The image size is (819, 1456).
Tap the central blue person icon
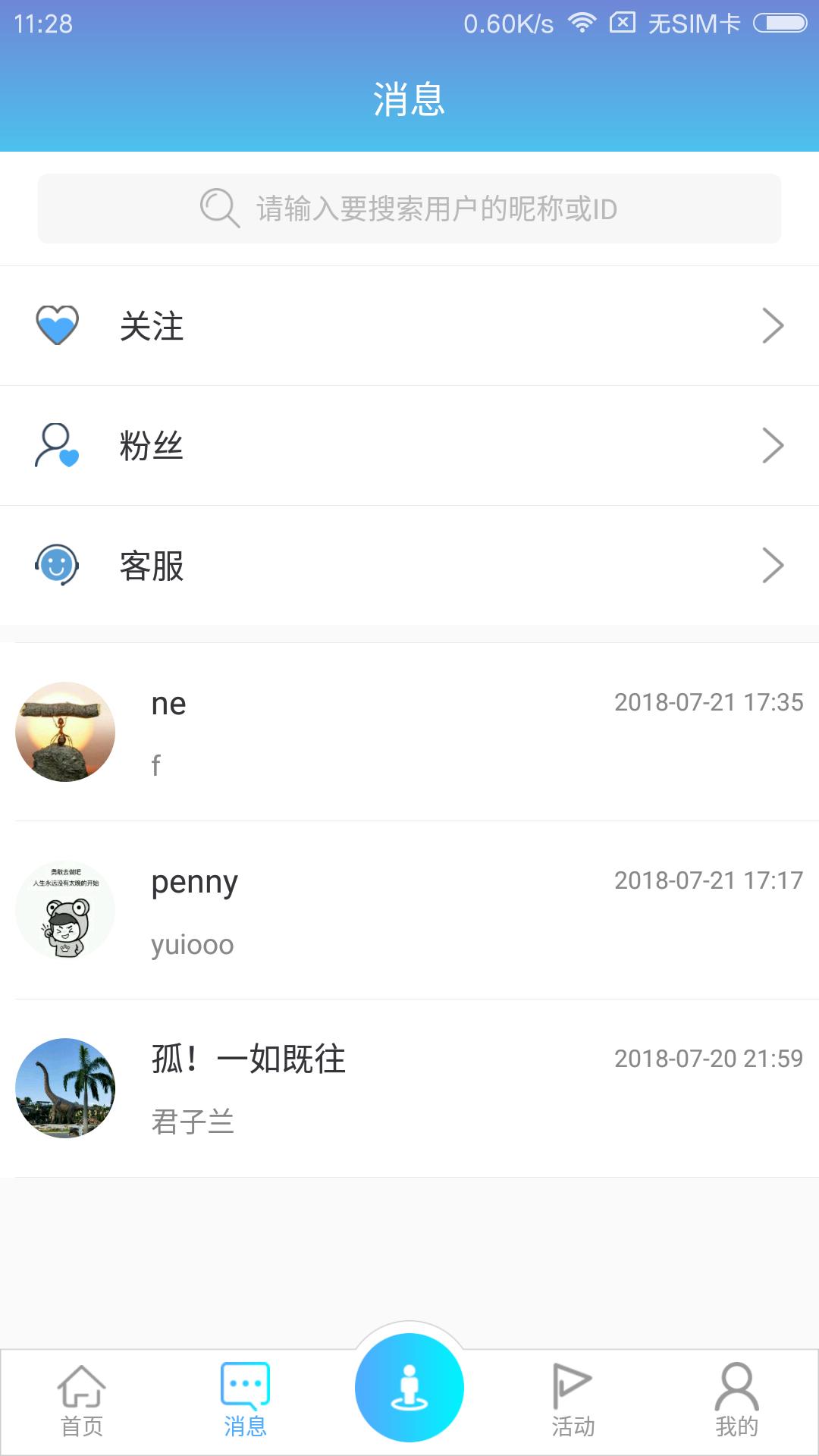pos(409,1386)
